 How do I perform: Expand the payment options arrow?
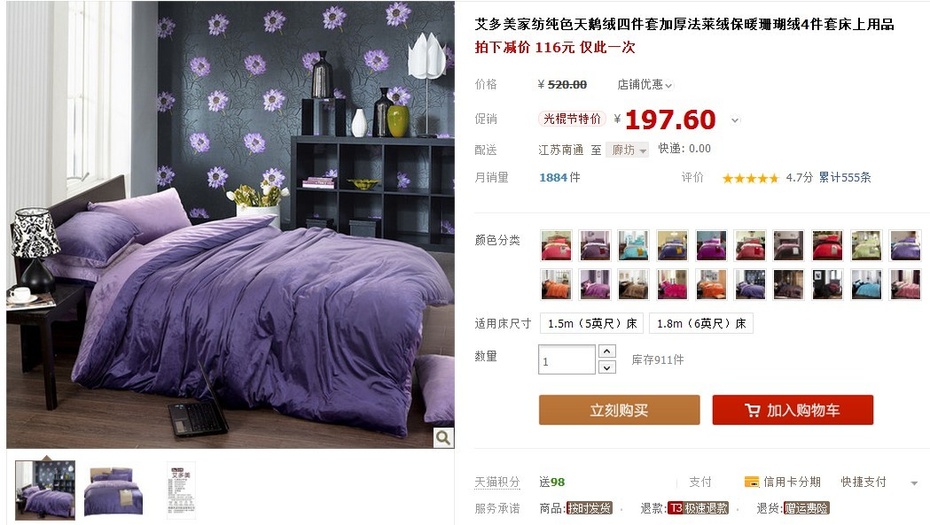click(914, 483)
